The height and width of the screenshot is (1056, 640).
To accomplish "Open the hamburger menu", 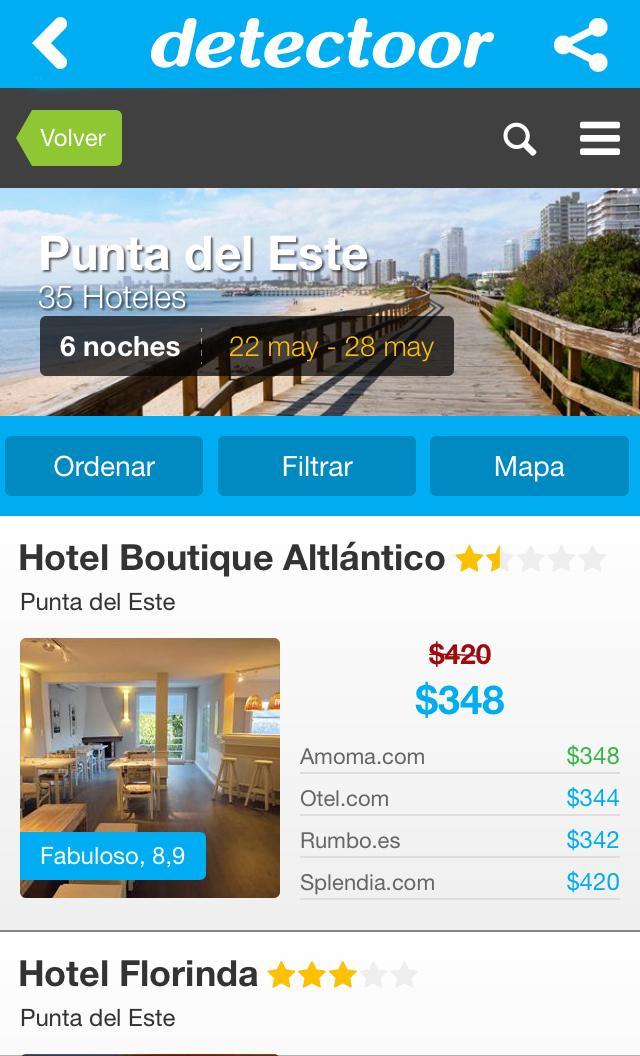I will click(599, 139).
